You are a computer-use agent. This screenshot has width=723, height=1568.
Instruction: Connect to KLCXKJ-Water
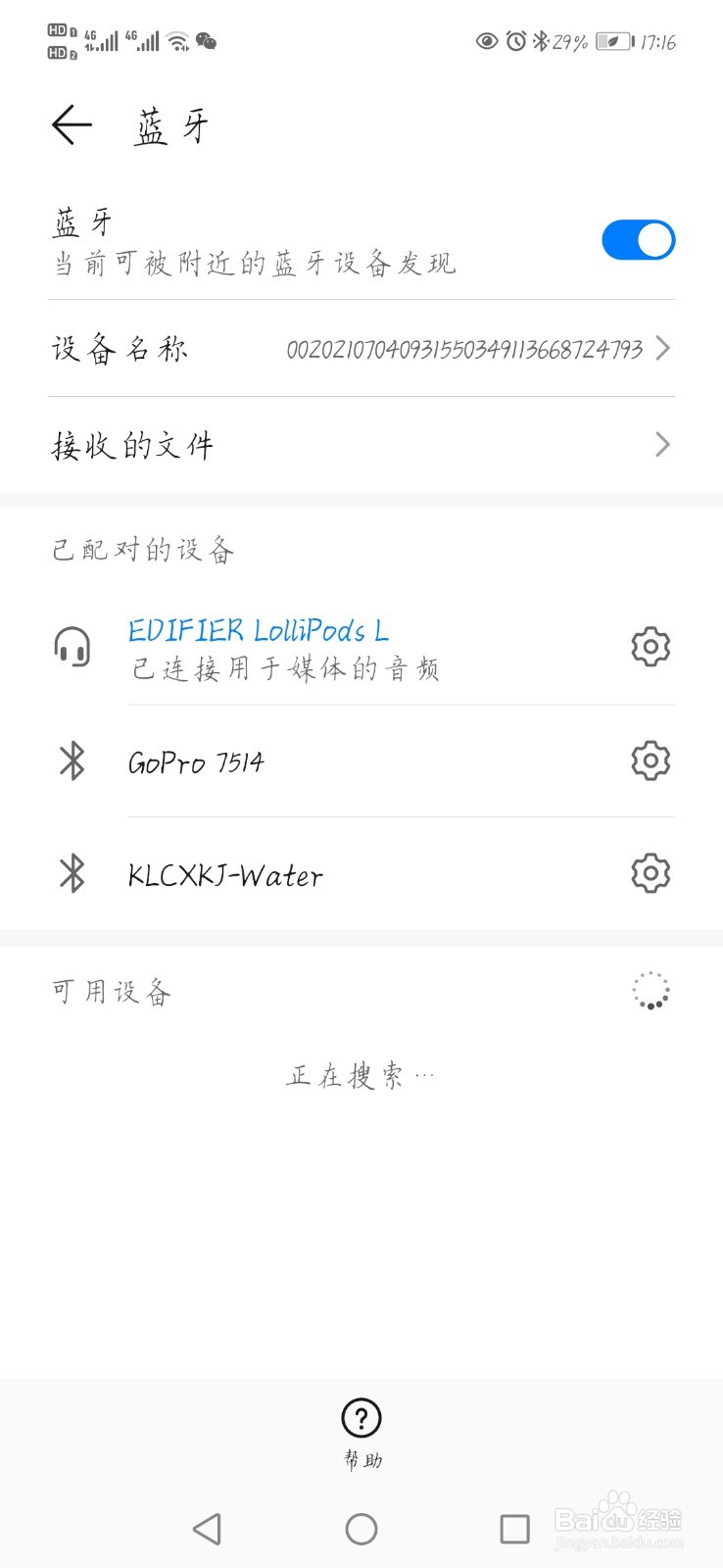[x=333, y=874]
